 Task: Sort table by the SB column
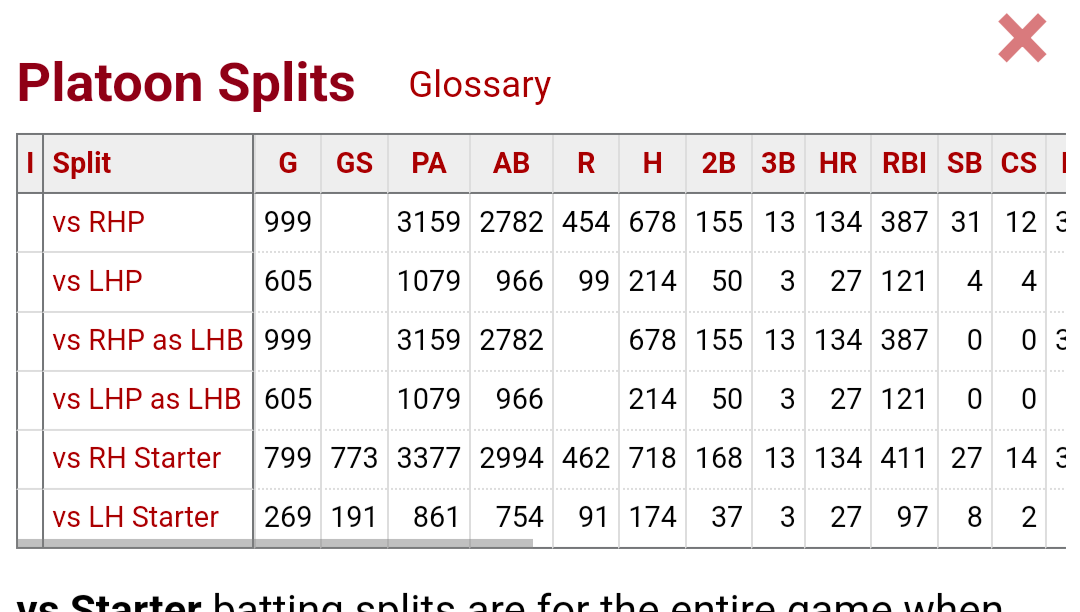pos(964,164)
